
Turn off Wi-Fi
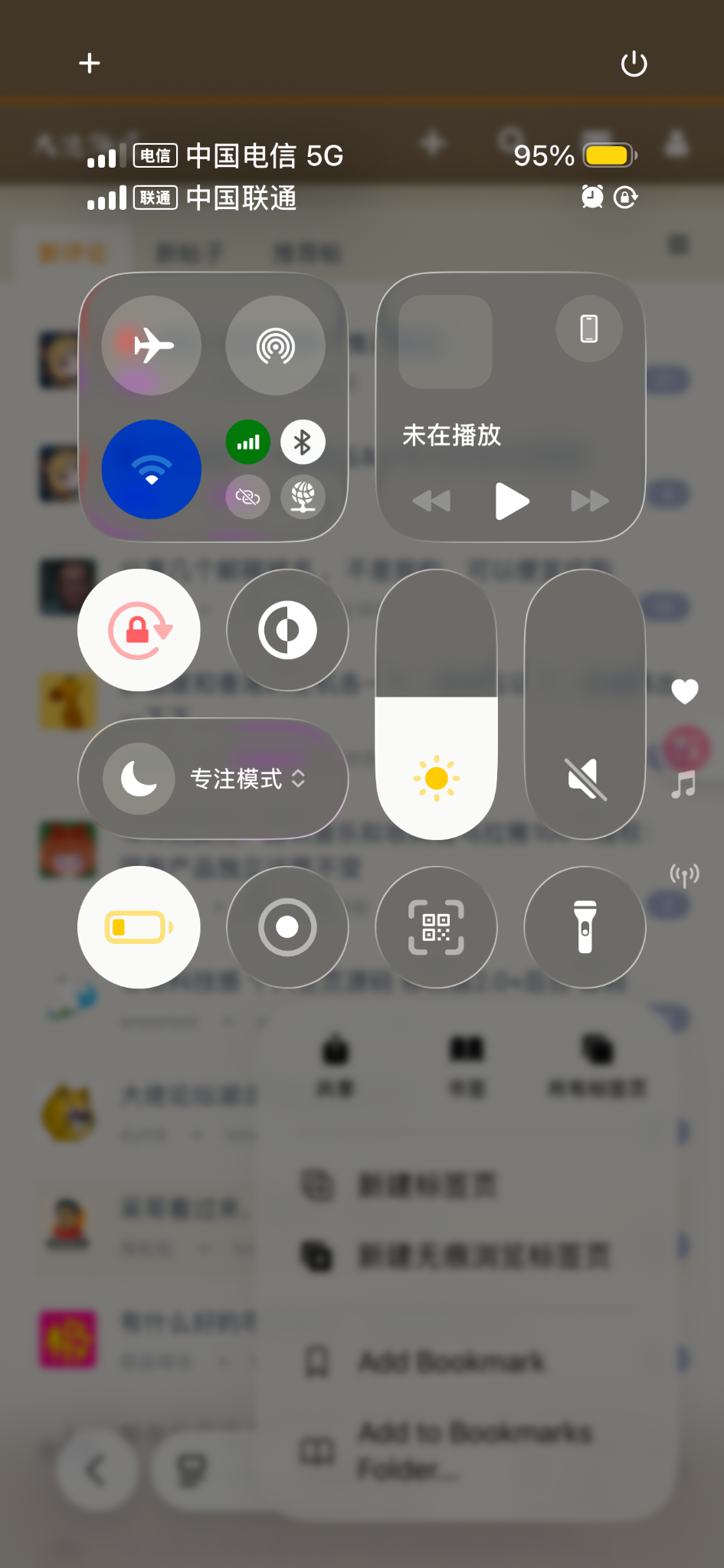click(152, 469)
